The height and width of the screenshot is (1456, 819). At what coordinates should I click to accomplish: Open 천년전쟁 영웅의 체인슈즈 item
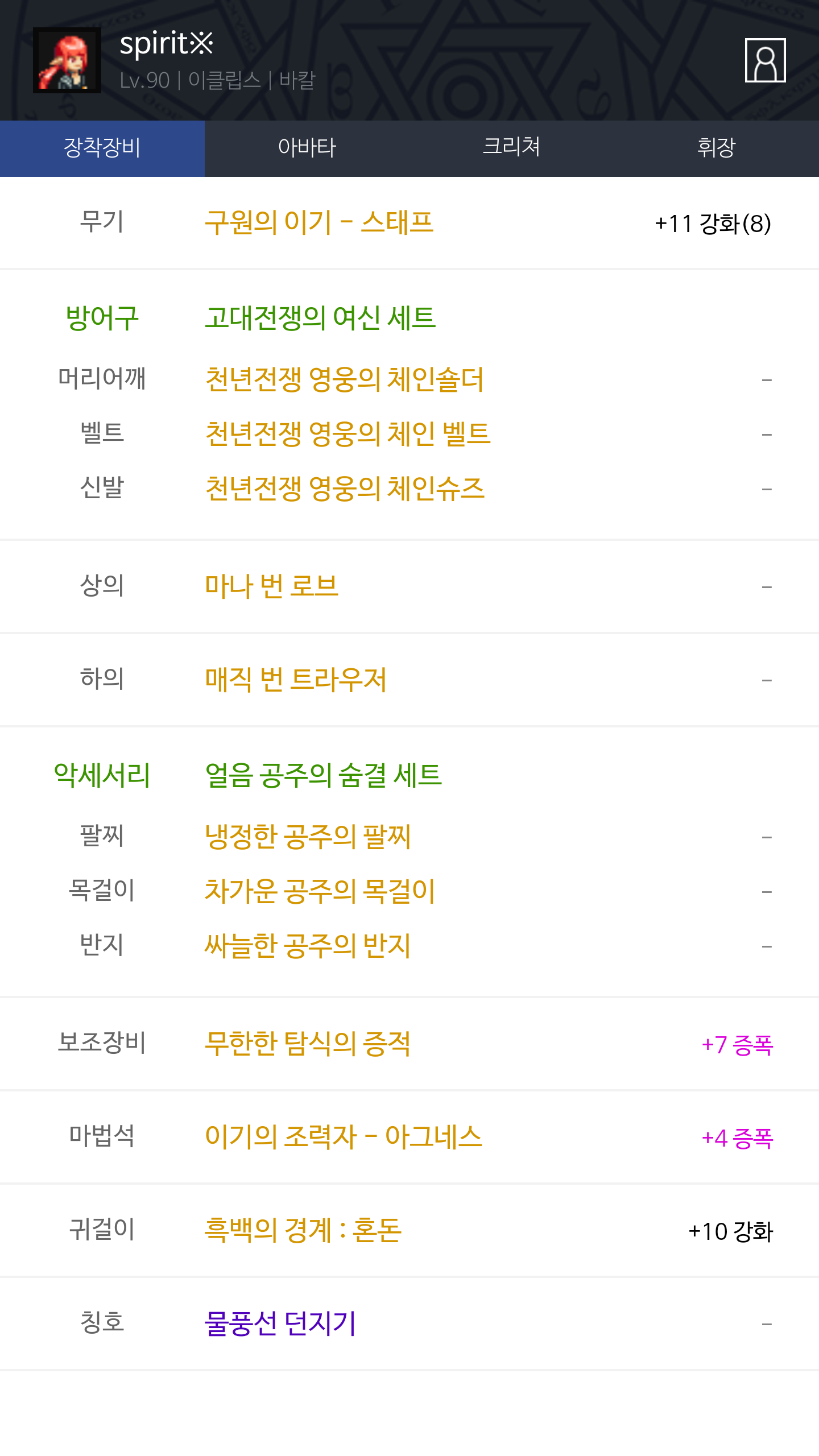click(345, 489)
